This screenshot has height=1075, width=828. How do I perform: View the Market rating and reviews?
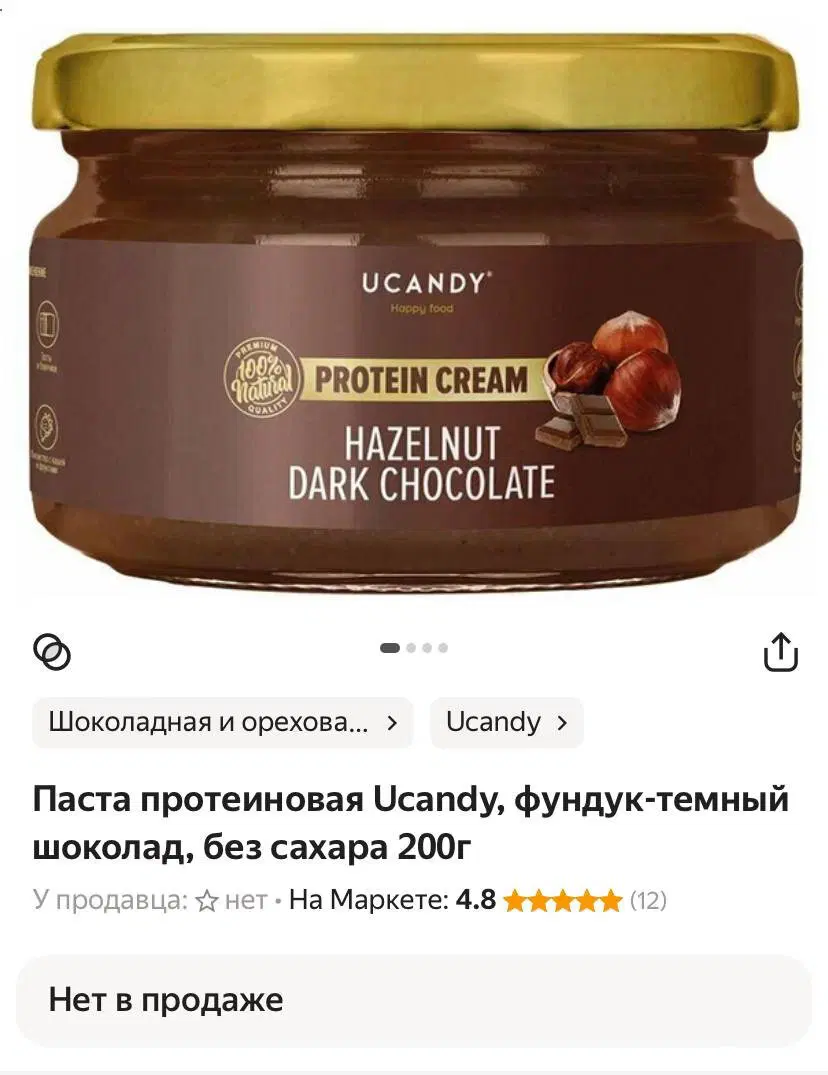[x=560, y=900]
